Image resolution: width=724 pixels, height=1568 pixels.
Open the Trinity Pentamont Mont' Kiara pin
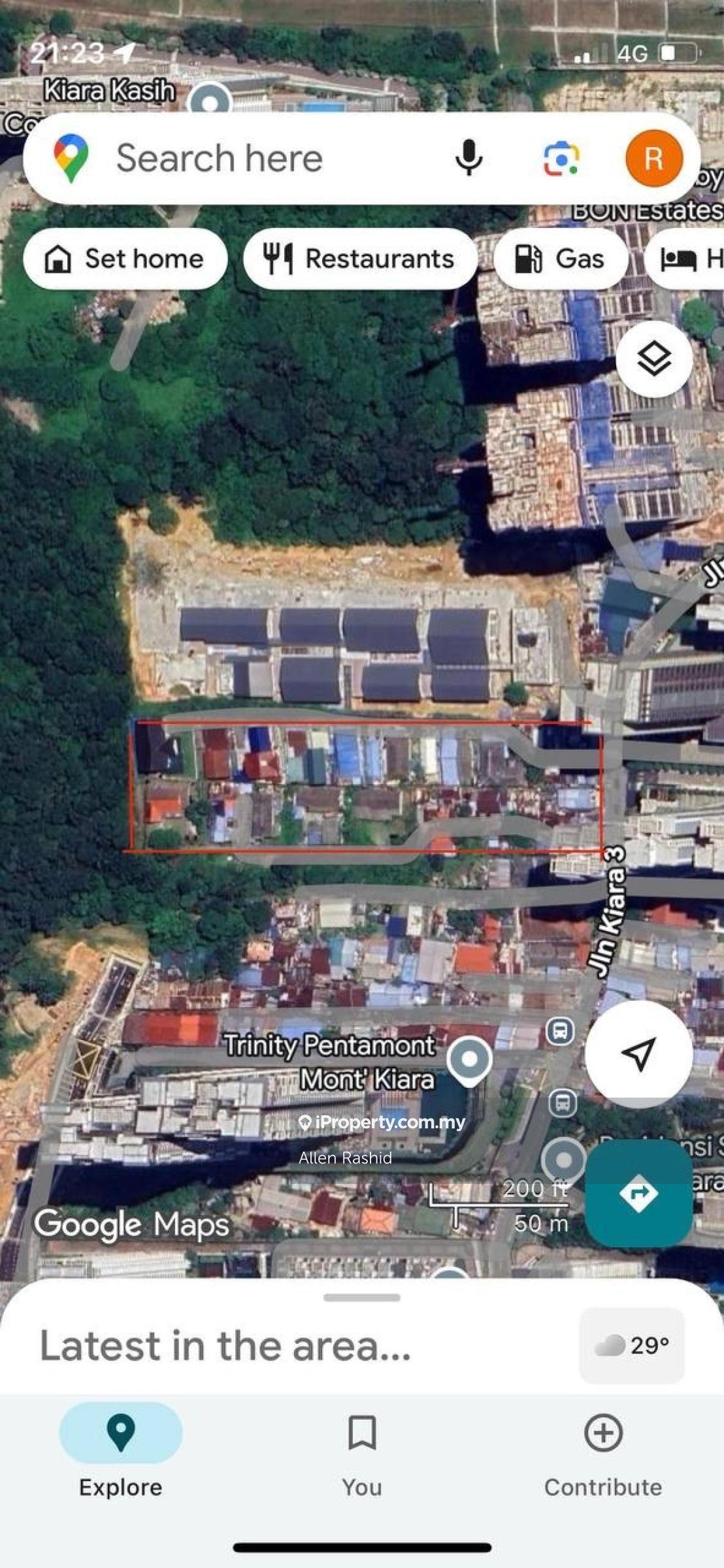(x=469, y=1059)
